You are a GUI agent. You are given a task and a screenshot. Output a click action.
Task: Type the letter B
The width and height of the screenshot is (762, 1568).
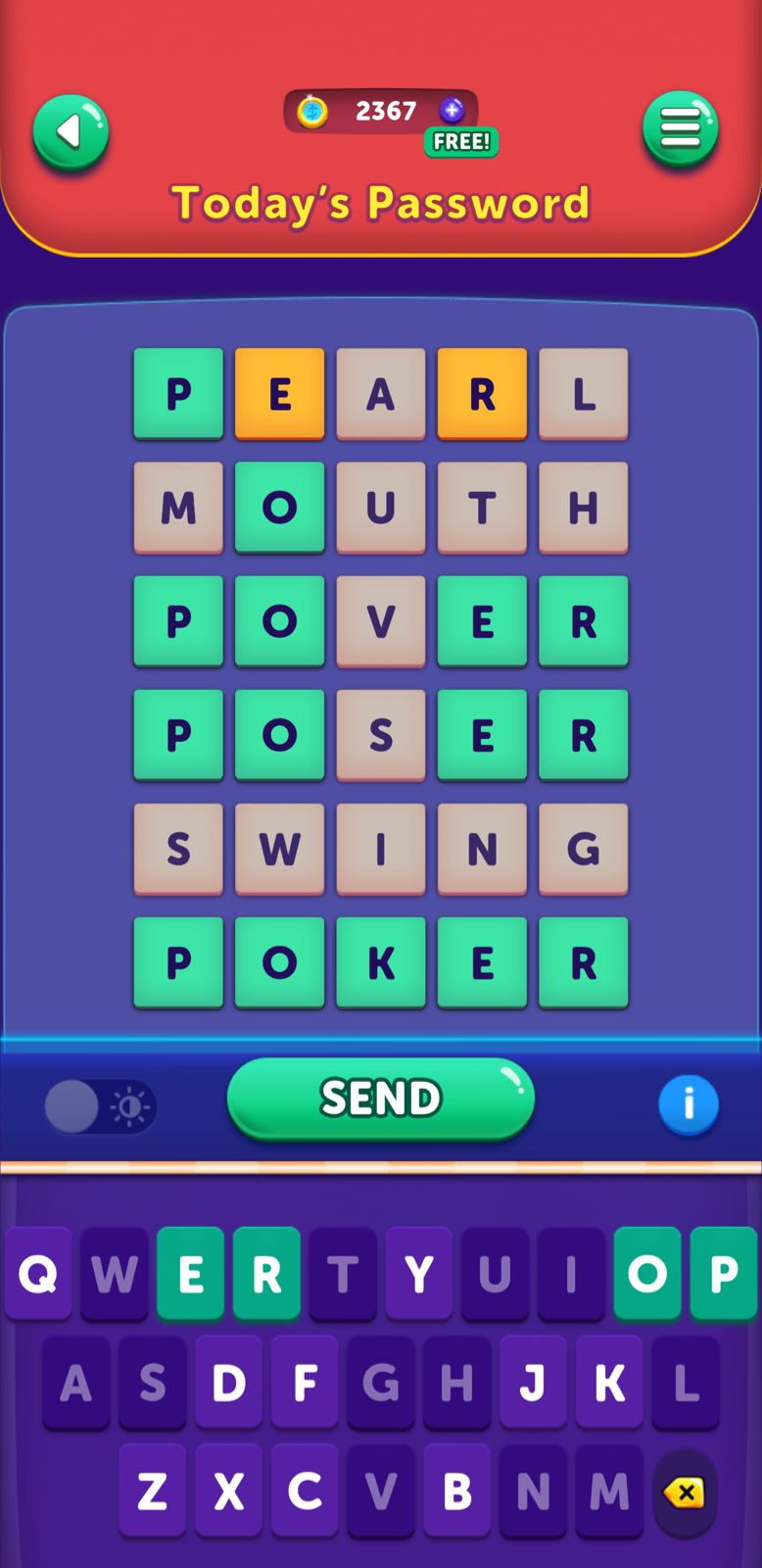coord(456,1491)
